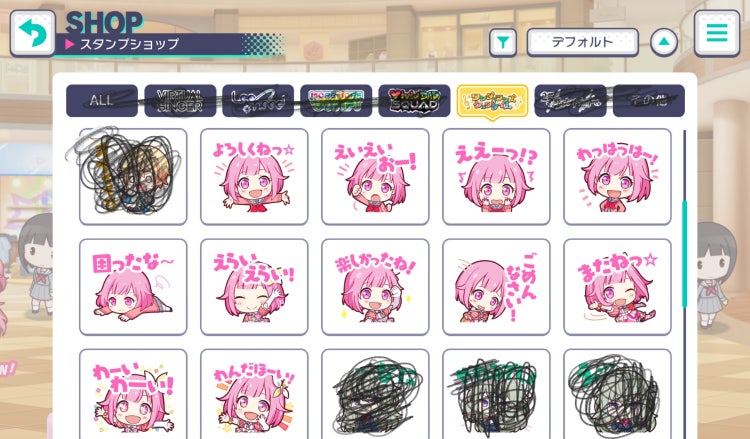This screenshot has width=750, height=439.
Task: Open the stamp filter options
Action: [x=503, y=42]
